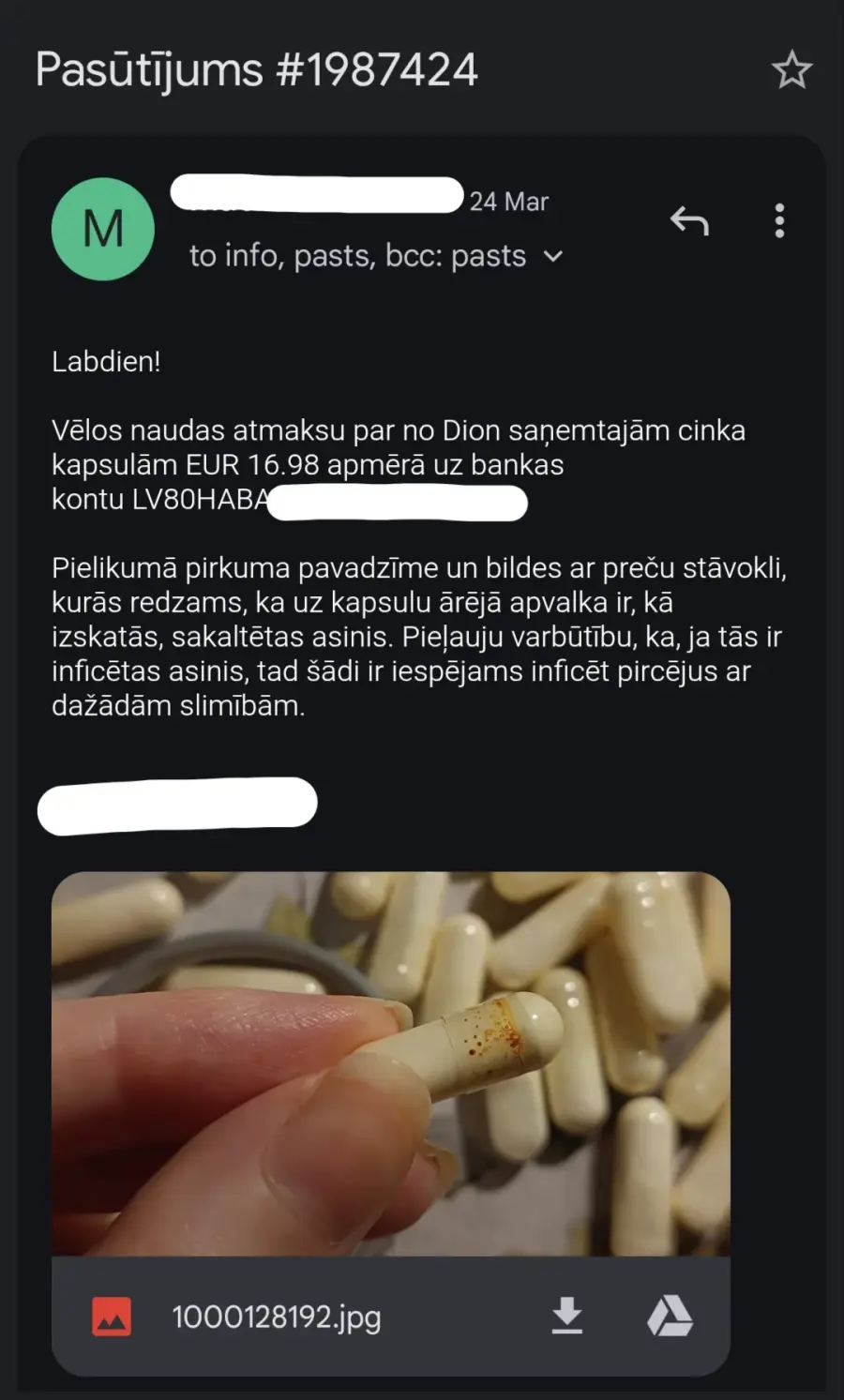Image resolution: width=844 pixels, height=1400 pixels.
Task: Open the message overflow menu
Action: point(779,221)
